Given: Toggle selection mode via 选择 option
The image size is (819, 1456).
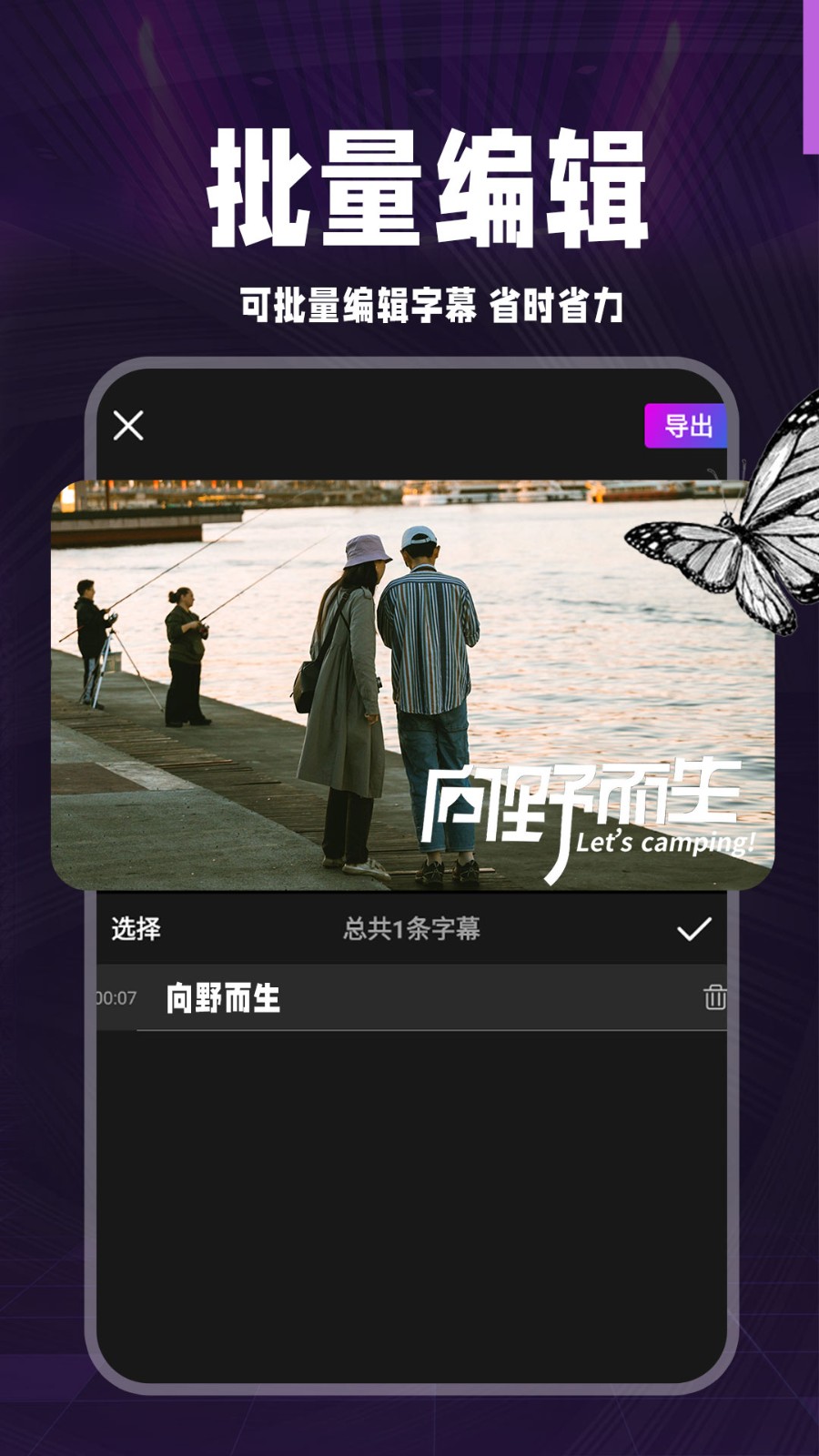Looking at the screenshot, I should (x=135, y=929).
